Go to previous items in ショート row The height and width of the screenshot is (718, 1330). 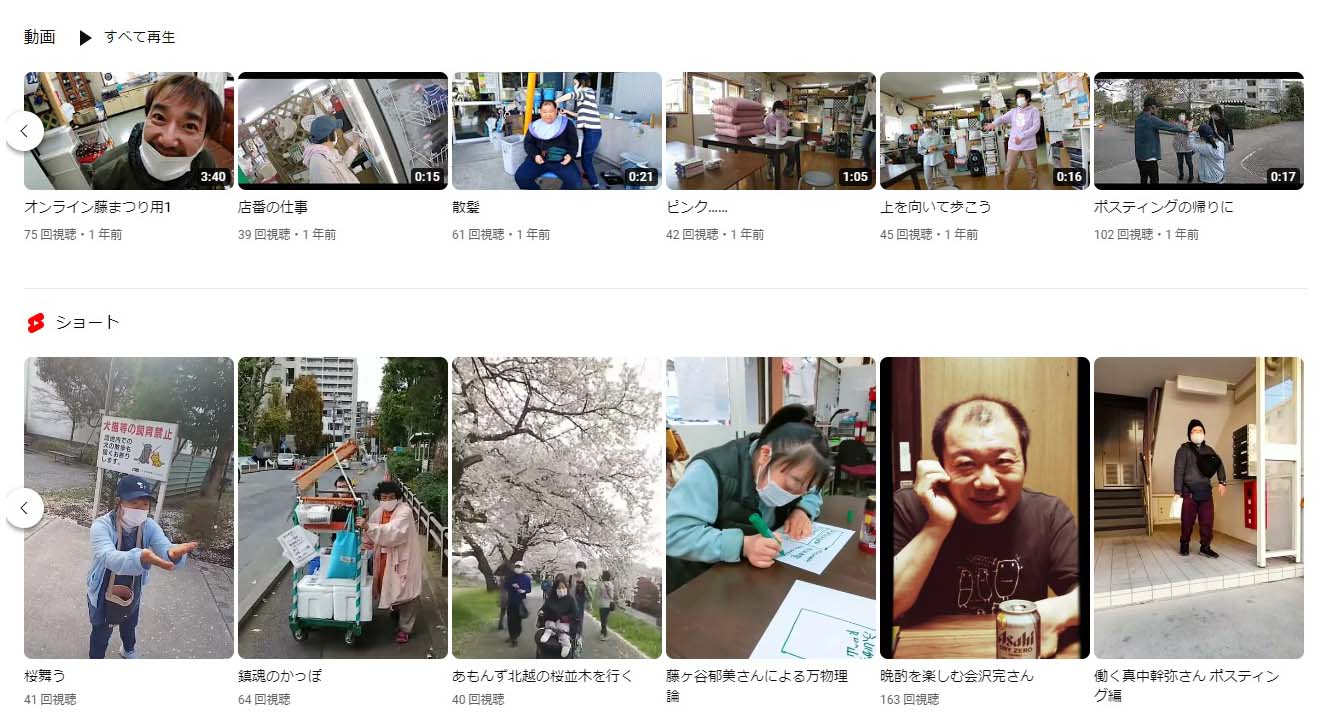pyautogui.click(x=25, y=508)
